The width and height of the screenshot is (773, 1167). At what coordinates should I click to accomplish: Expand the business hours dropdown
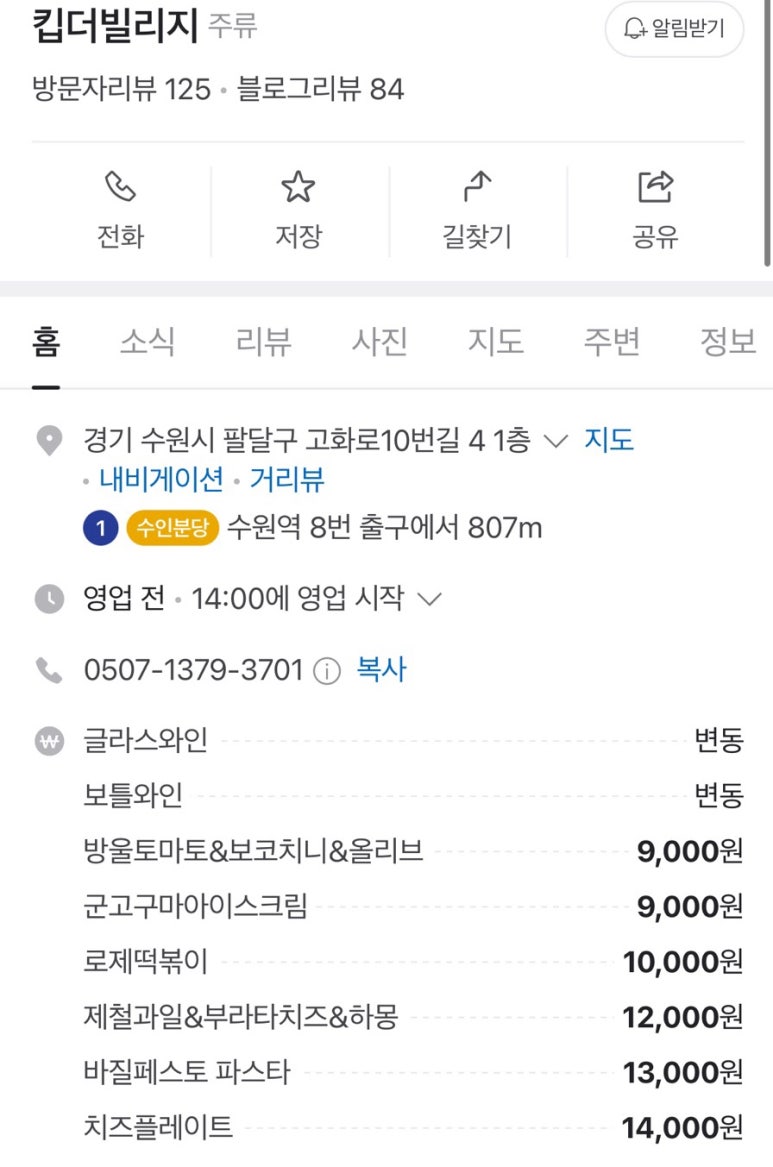point(429,599)
